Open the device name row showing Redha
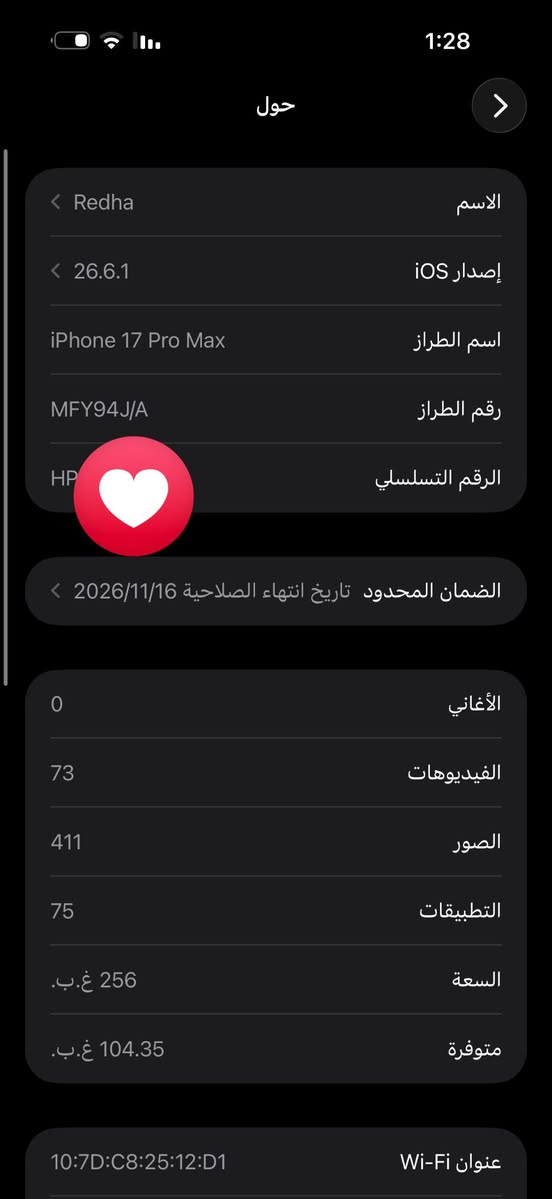Screen dimensions: 552x1199 276,202
